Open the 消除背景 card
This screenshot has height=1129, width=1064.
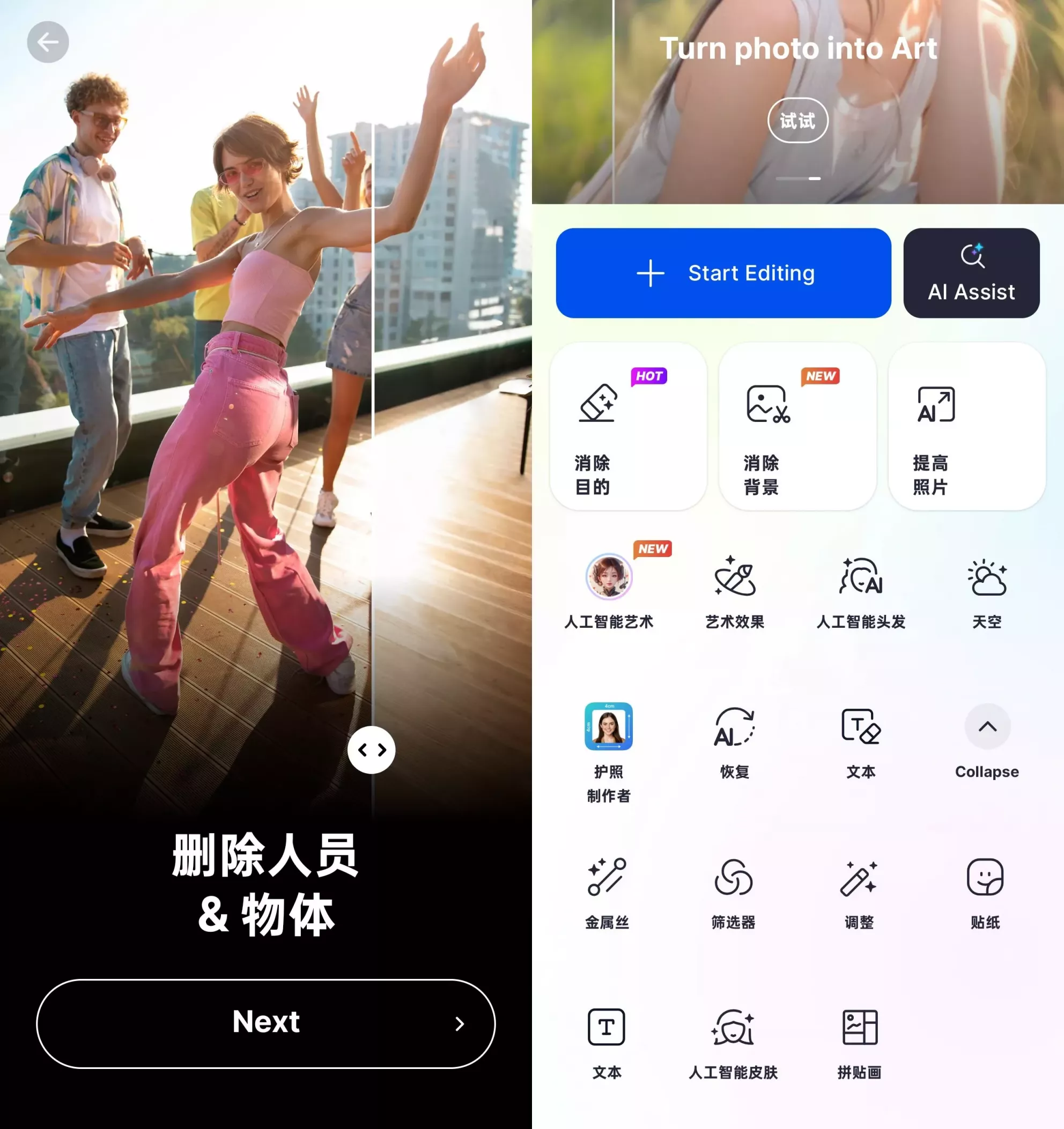coord(797,426)
